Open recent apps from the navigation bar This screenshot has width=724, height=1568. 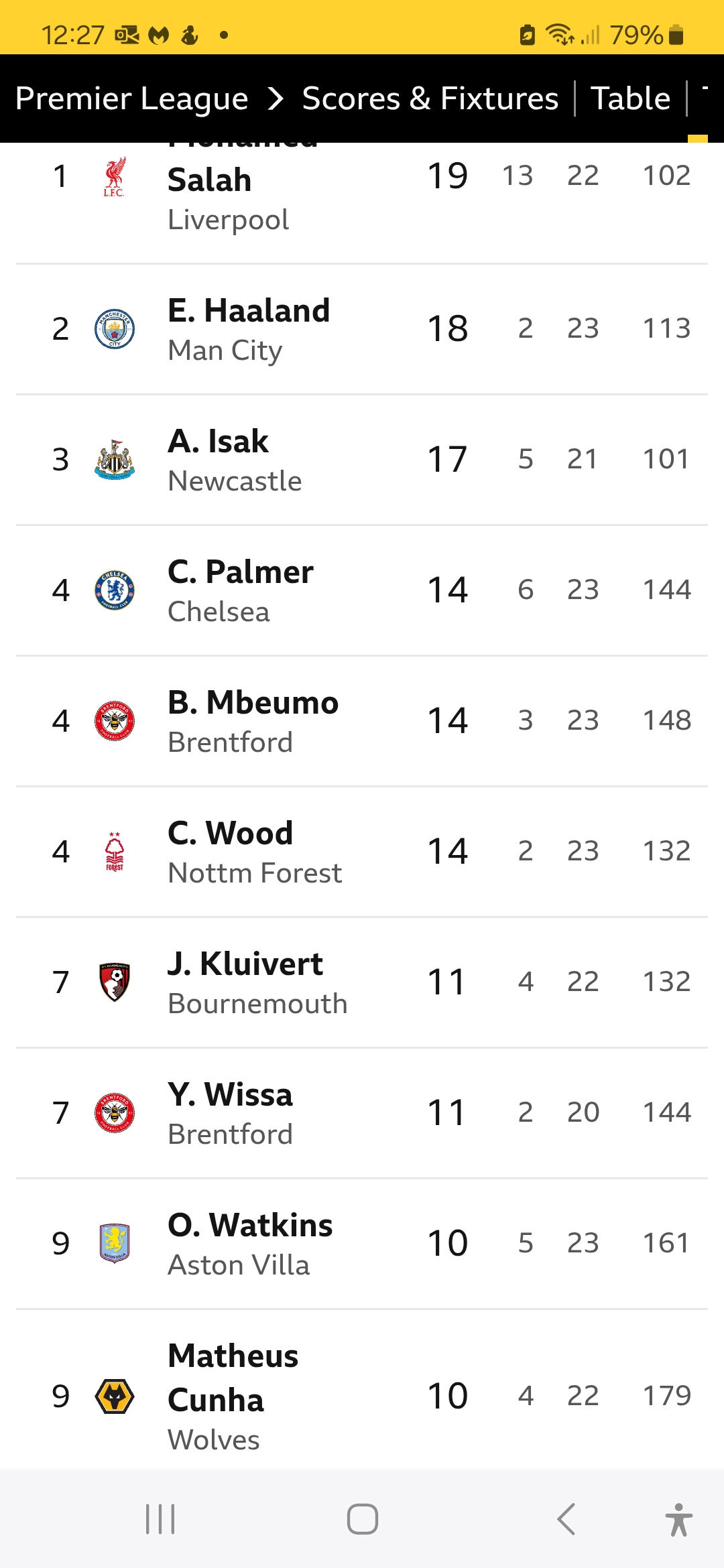(x=160, y=1519)
